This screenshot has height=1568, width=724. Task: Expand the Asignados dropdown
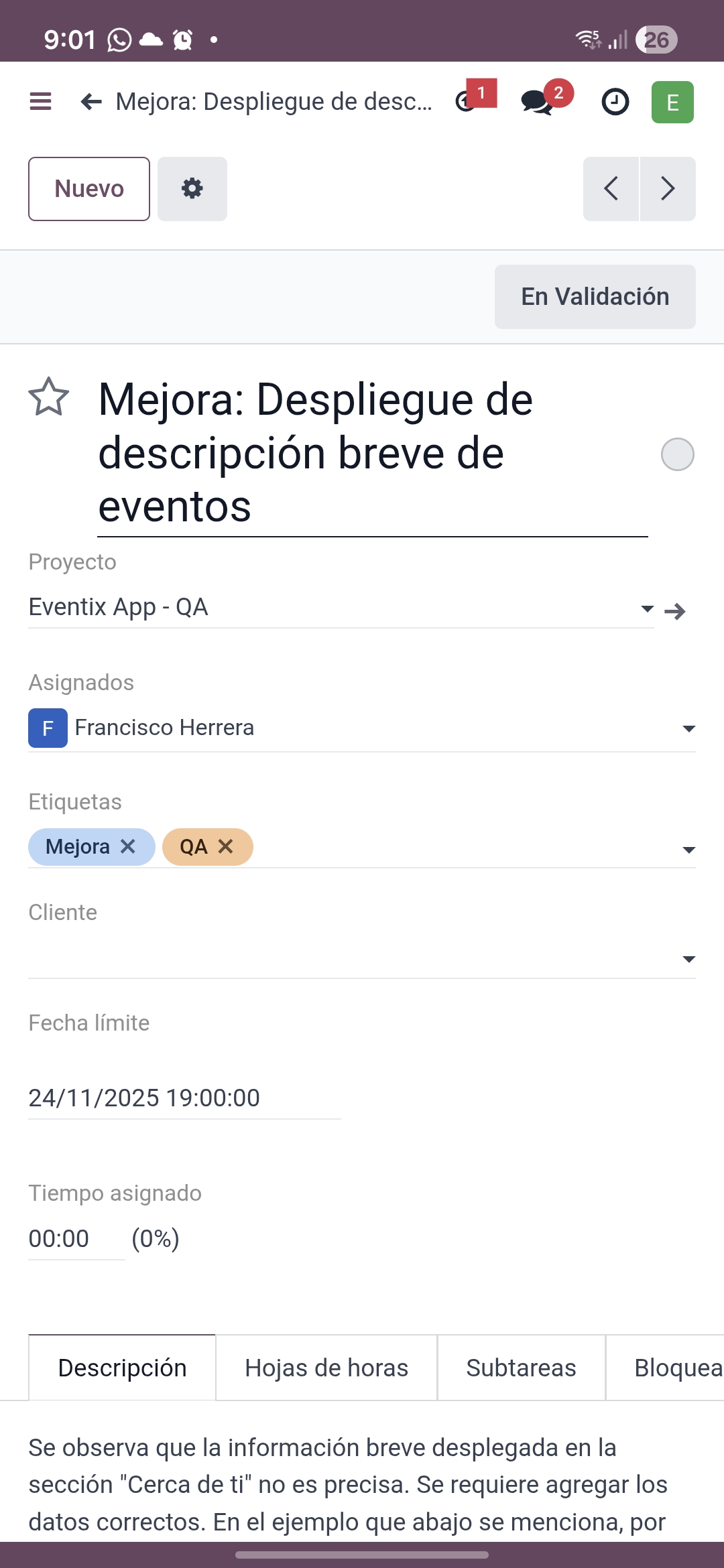(689, 728)
